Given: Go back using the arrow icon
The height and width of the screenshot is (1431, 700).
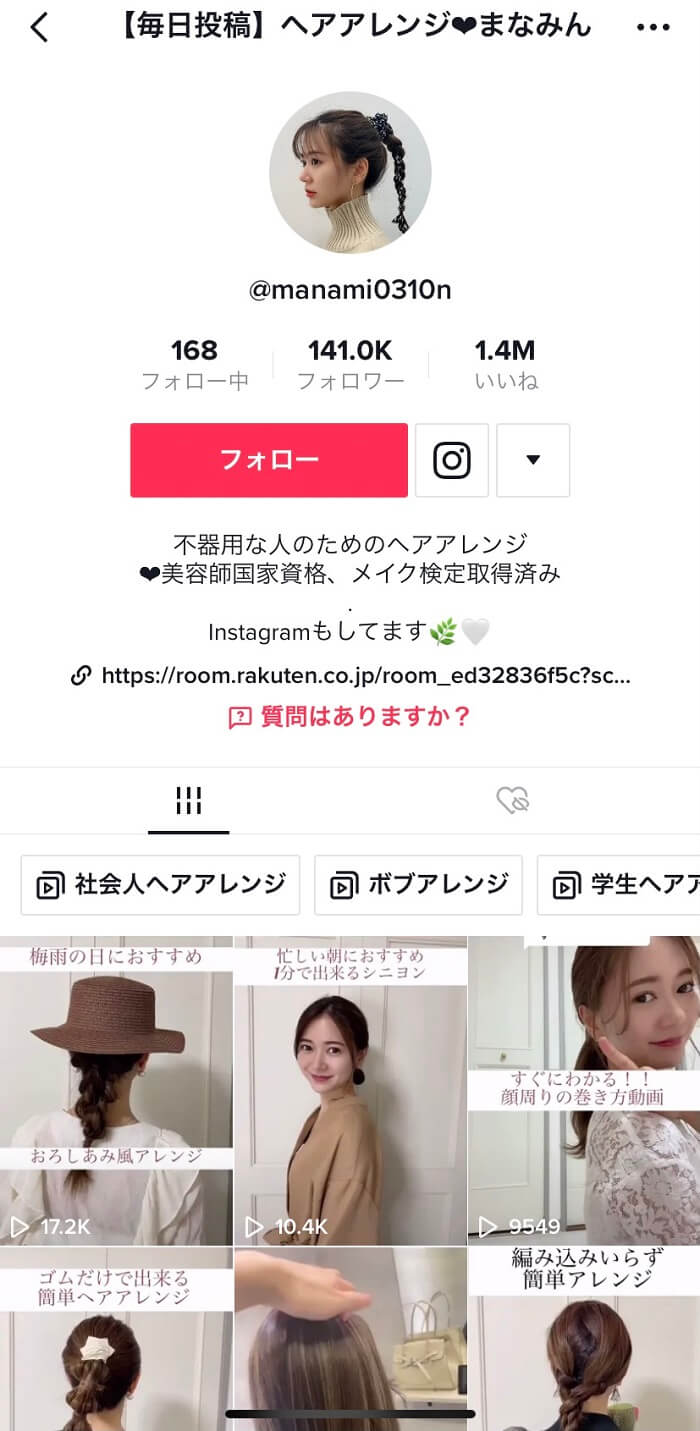Looking at the screenshot, I should (39, 28).
